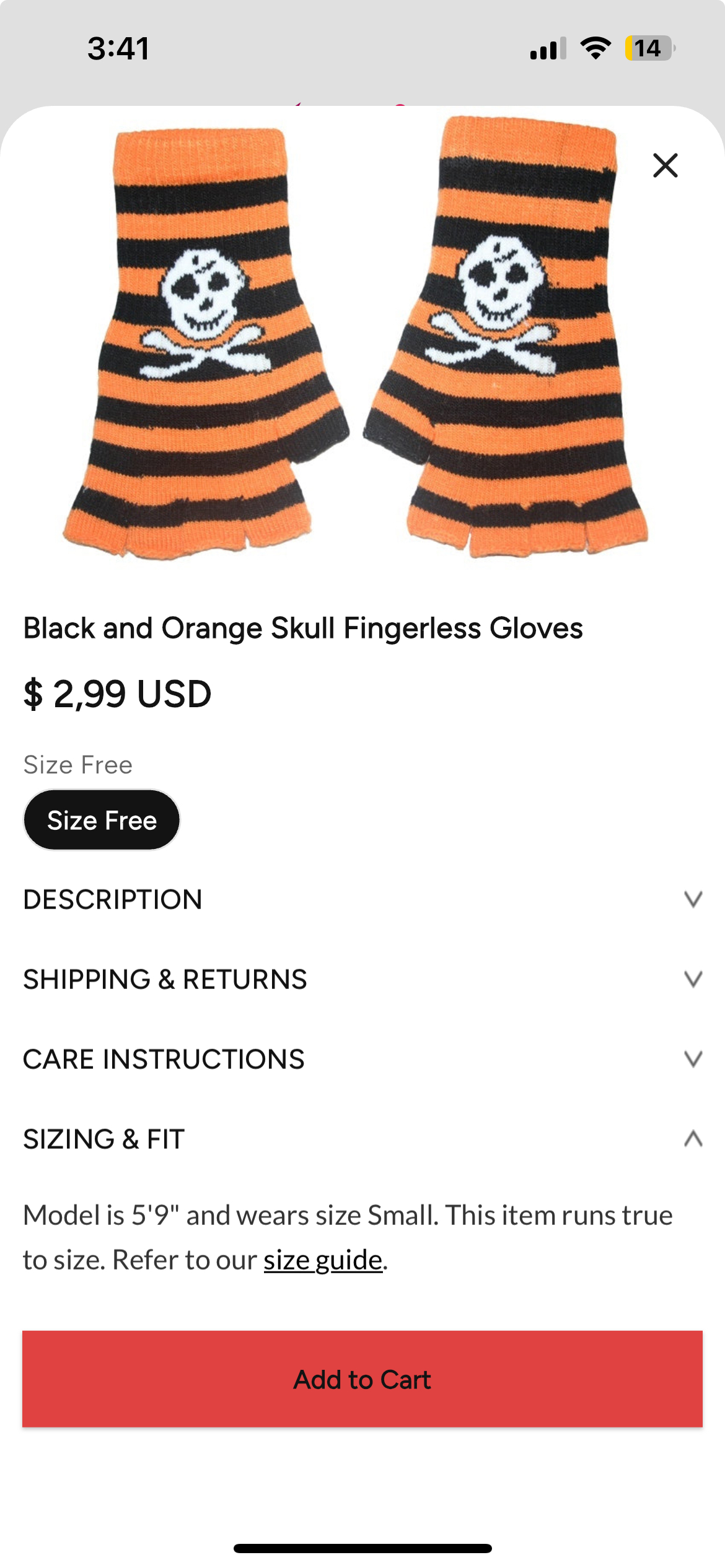Viewport: 725px width, 1568px height.
Task: Expand the Care Instructions section
Action: (362, 1059)
